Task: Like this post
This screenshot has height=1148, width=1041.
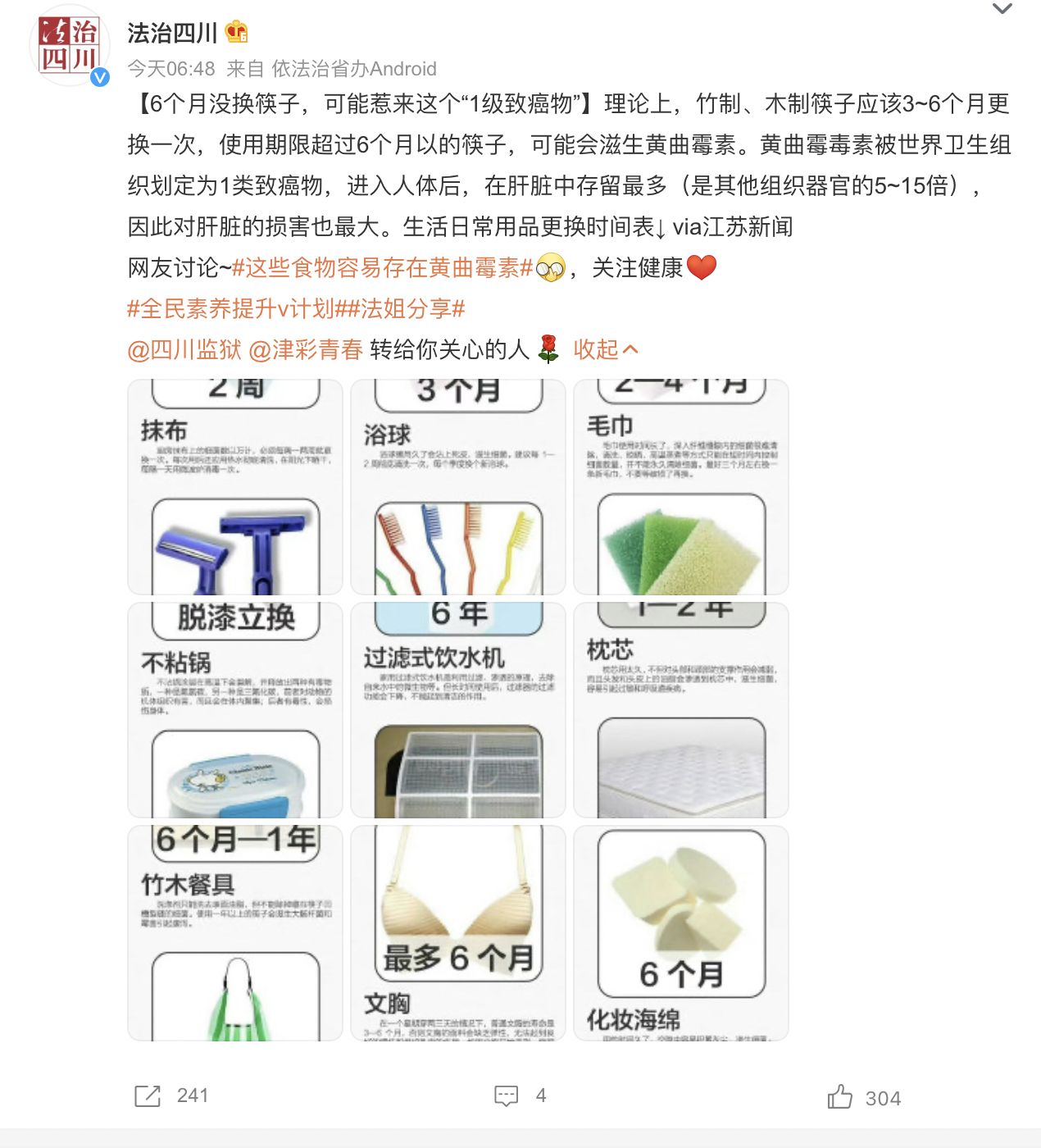Action: coord(863,1098)
